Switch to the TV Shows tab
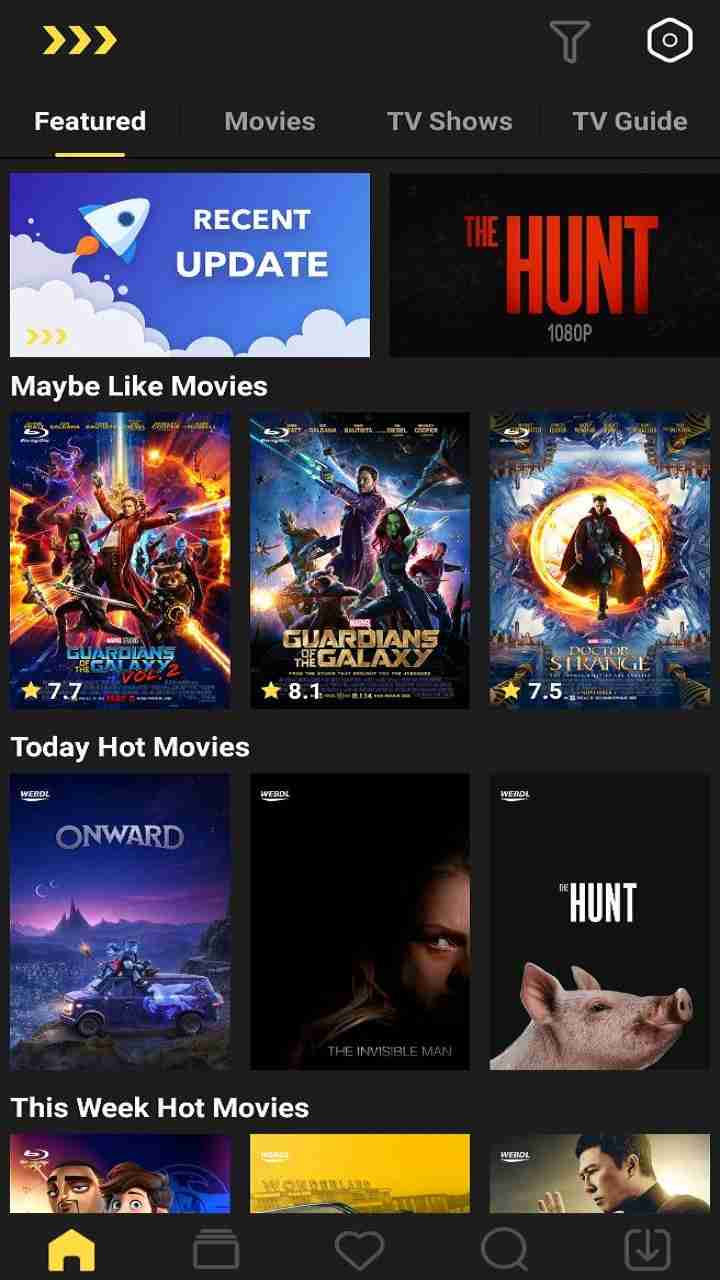The width and height of the screenshot is (720, 1280). point(449,121)
